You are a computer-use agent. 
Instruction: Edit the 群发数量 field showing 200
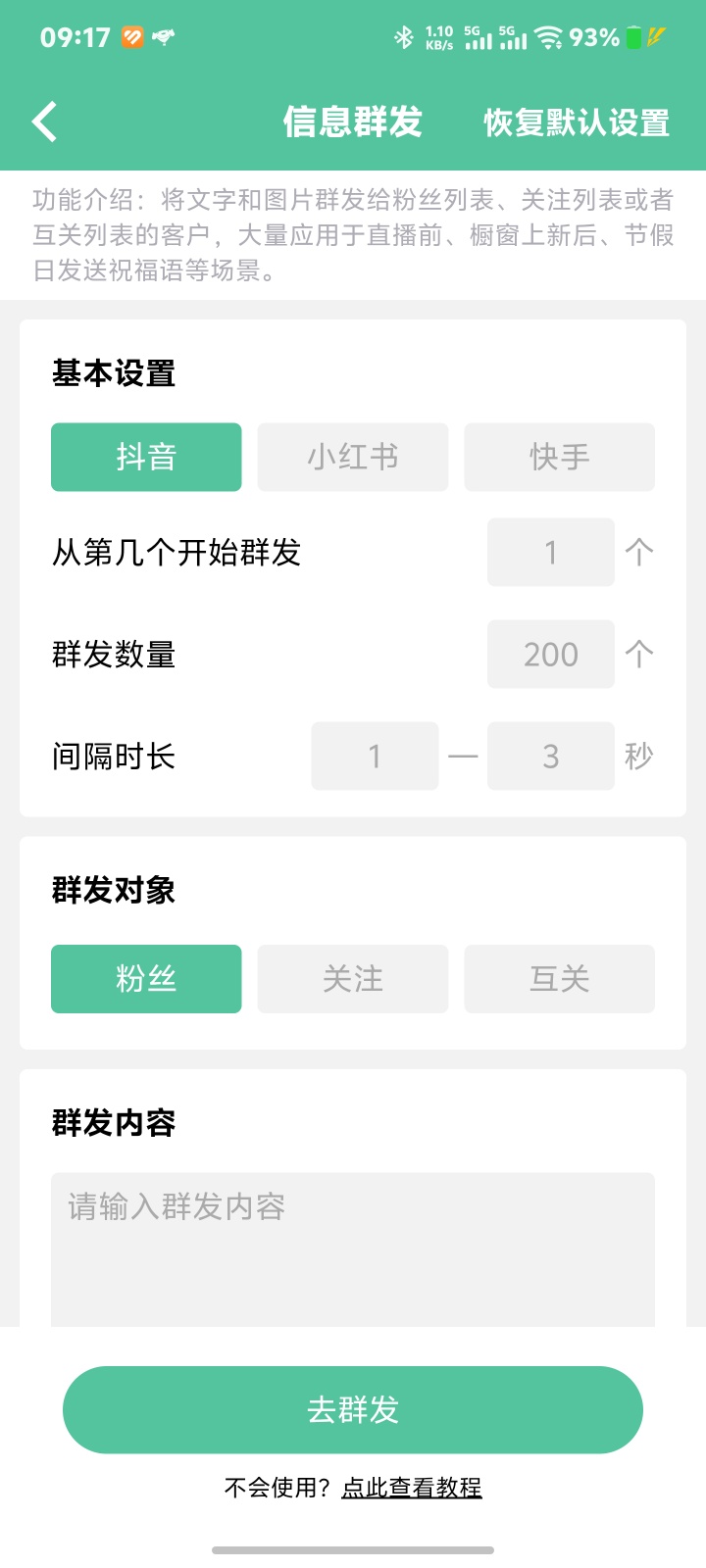tap(550, 654)
